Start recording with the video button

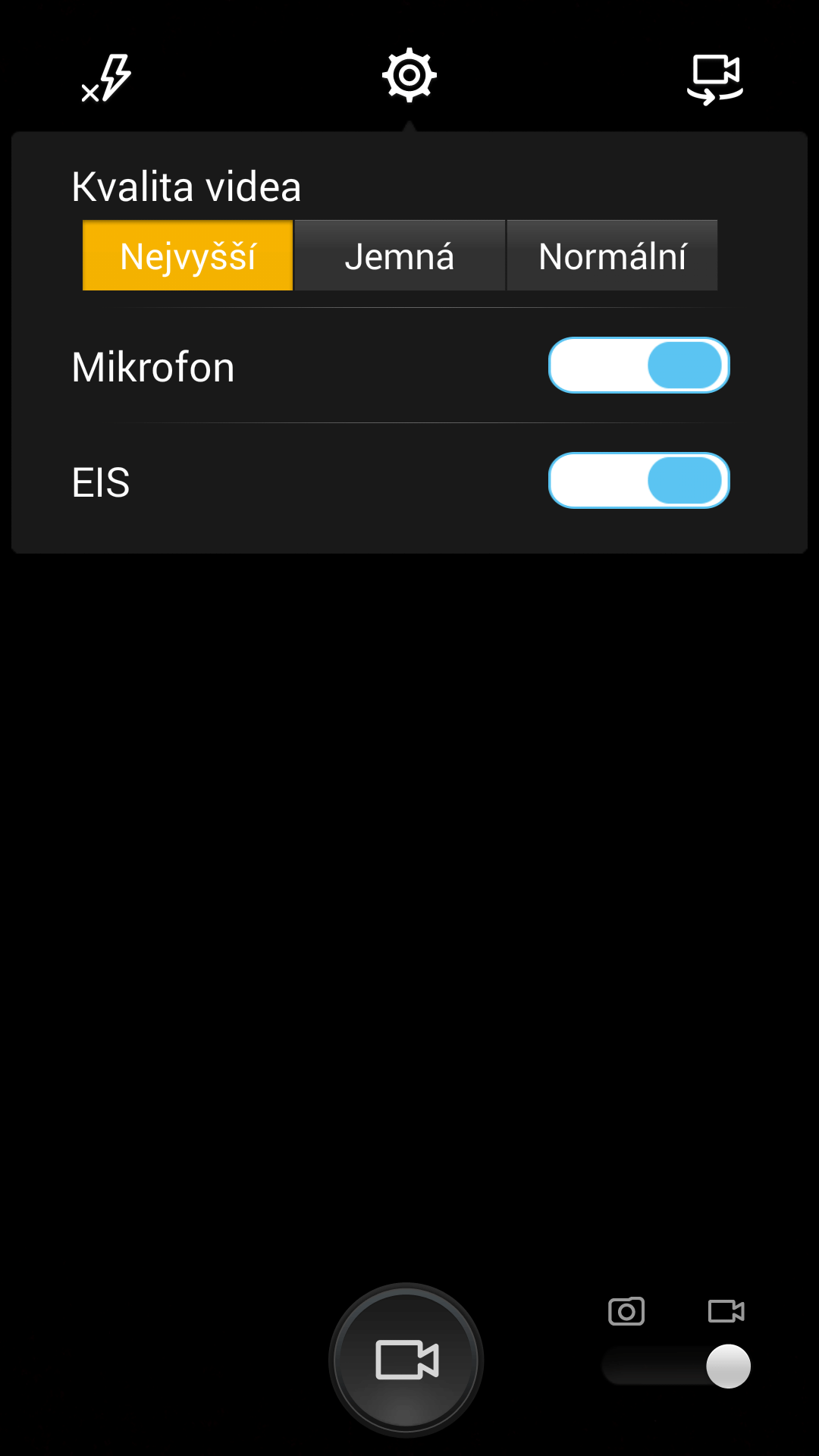(406, 1360)
